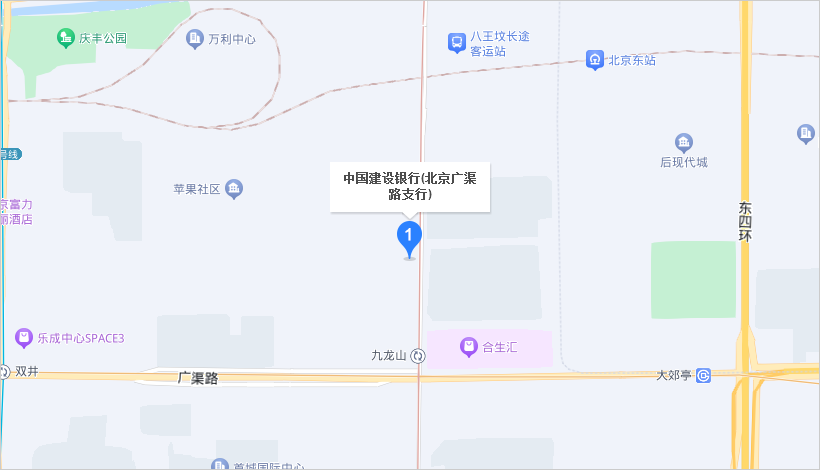Select the 大郊亭 subway station icon
The image size is (820, 470).
[x=704, y=375]
